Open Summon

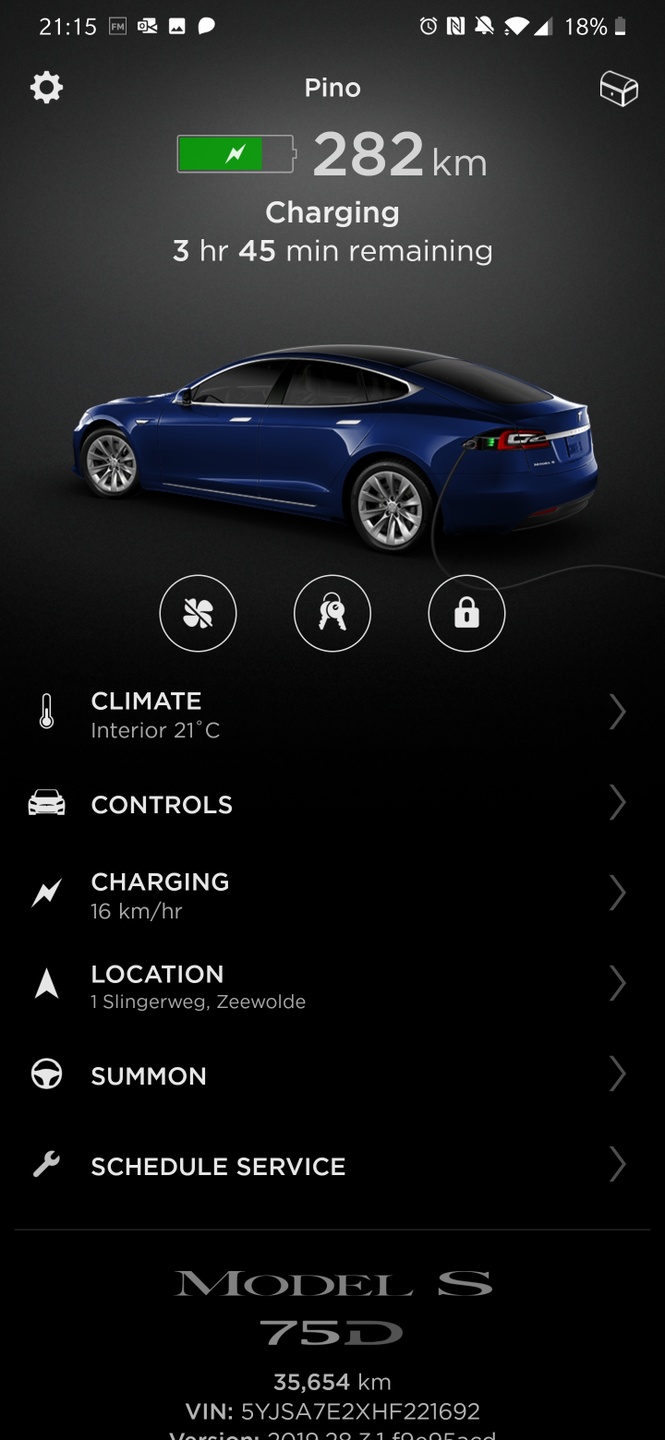click(332, 1076)
